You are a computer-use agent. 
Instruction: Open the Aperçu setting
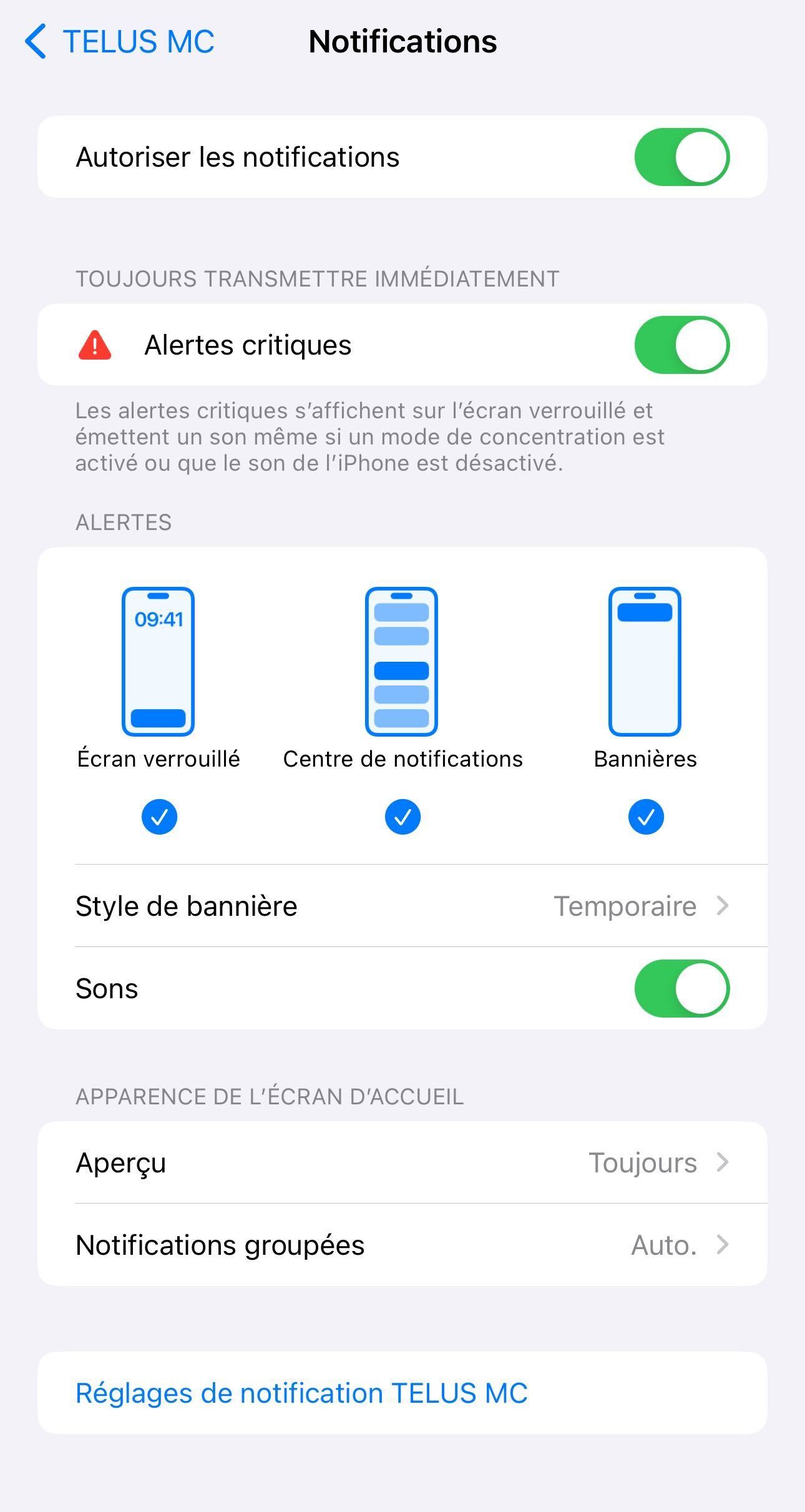(x=402, y=1162)
